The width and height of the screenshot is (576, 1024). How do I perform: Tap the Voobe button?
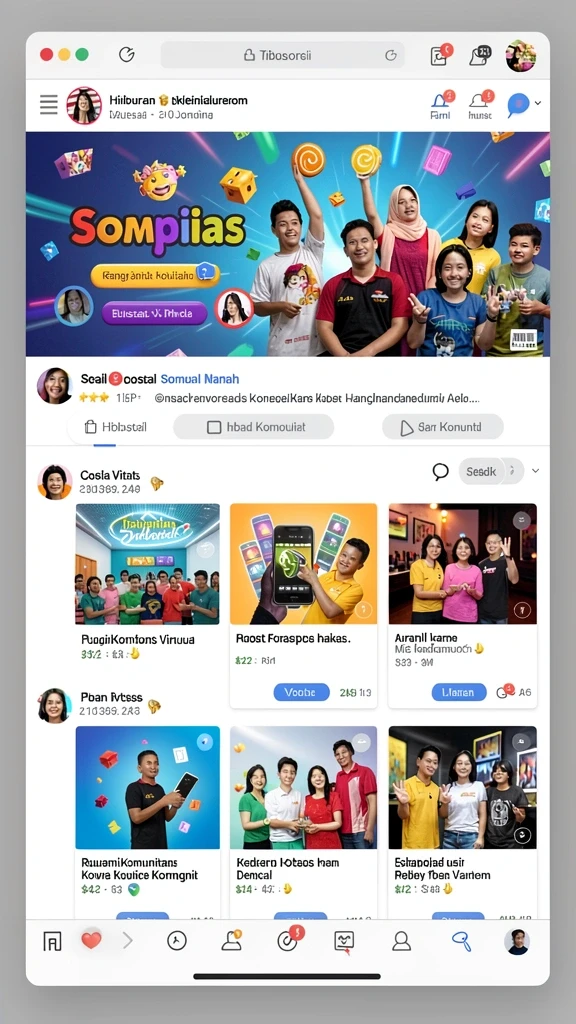tap(301, 692)
